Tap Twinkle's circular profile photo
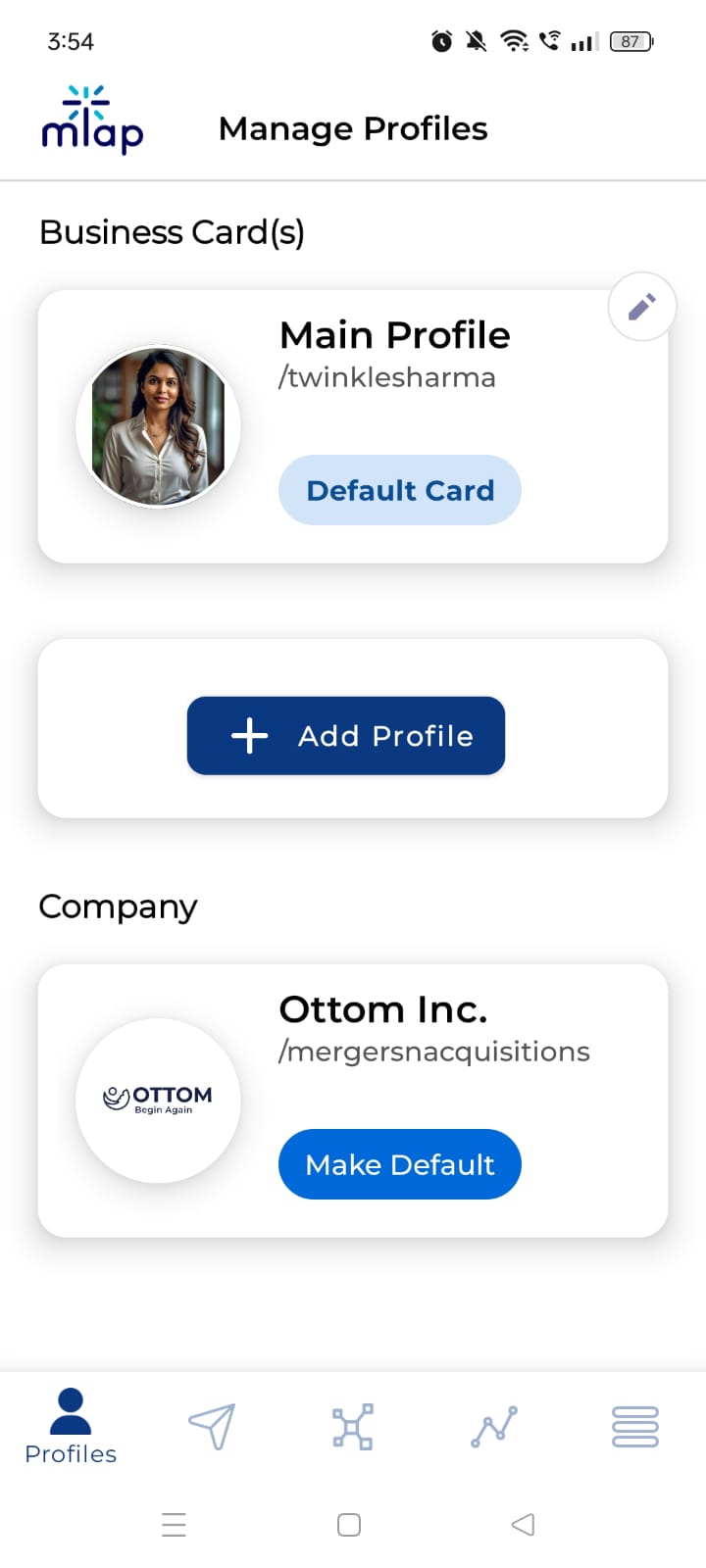This screenshot has width=706, height=1568. point(159,426)
